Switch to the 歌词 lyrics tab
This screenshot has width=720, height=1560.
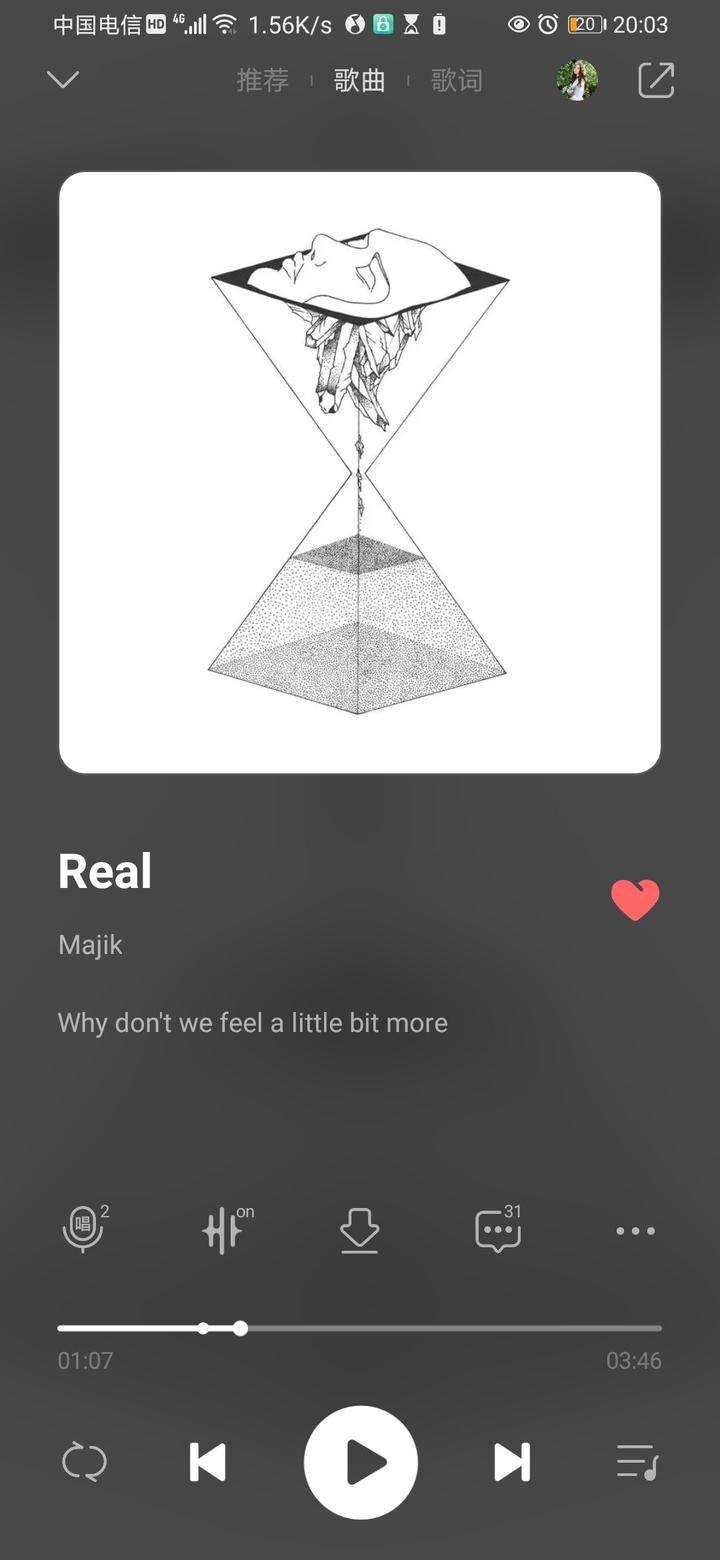[x=456, y=80]
